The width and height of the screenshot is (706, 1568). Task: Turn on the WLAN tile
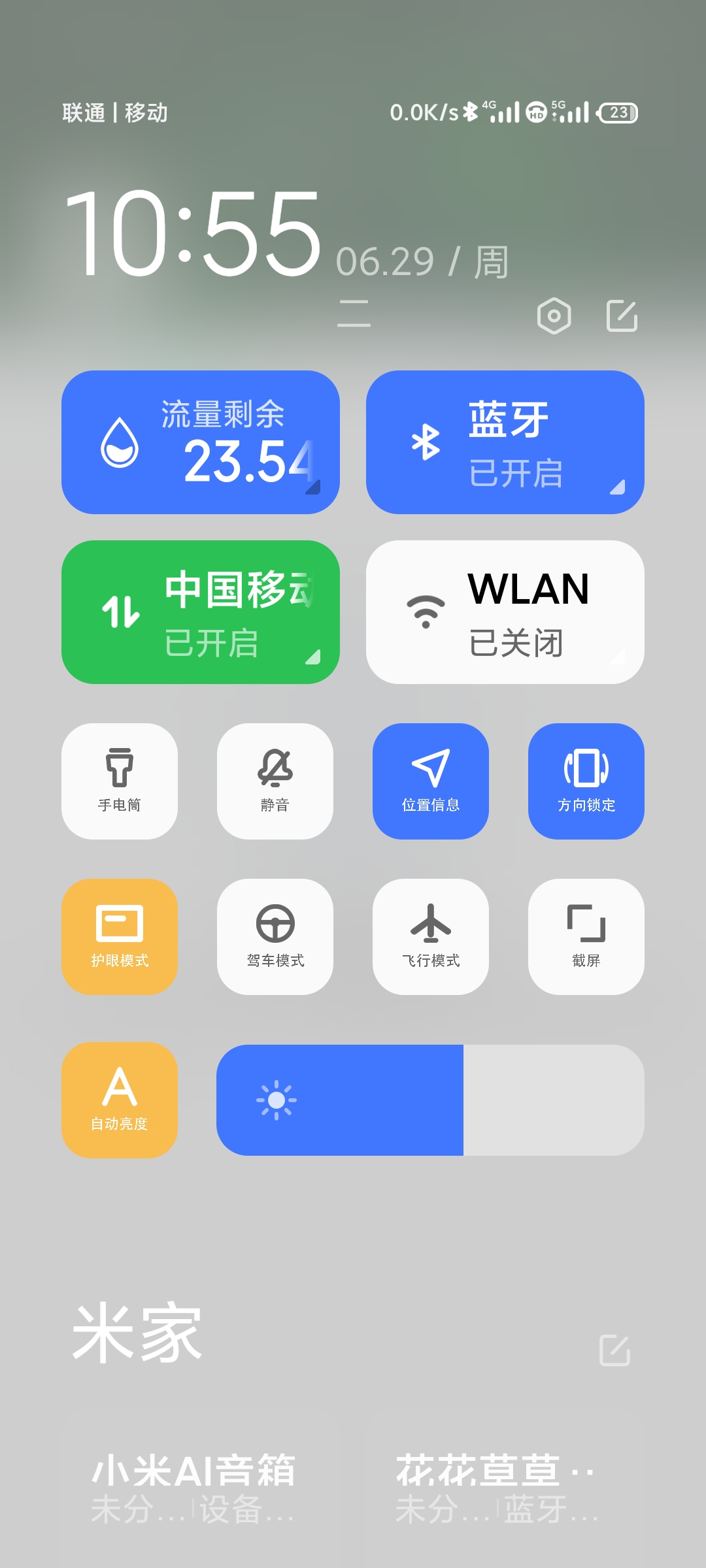tap(505, 612)
